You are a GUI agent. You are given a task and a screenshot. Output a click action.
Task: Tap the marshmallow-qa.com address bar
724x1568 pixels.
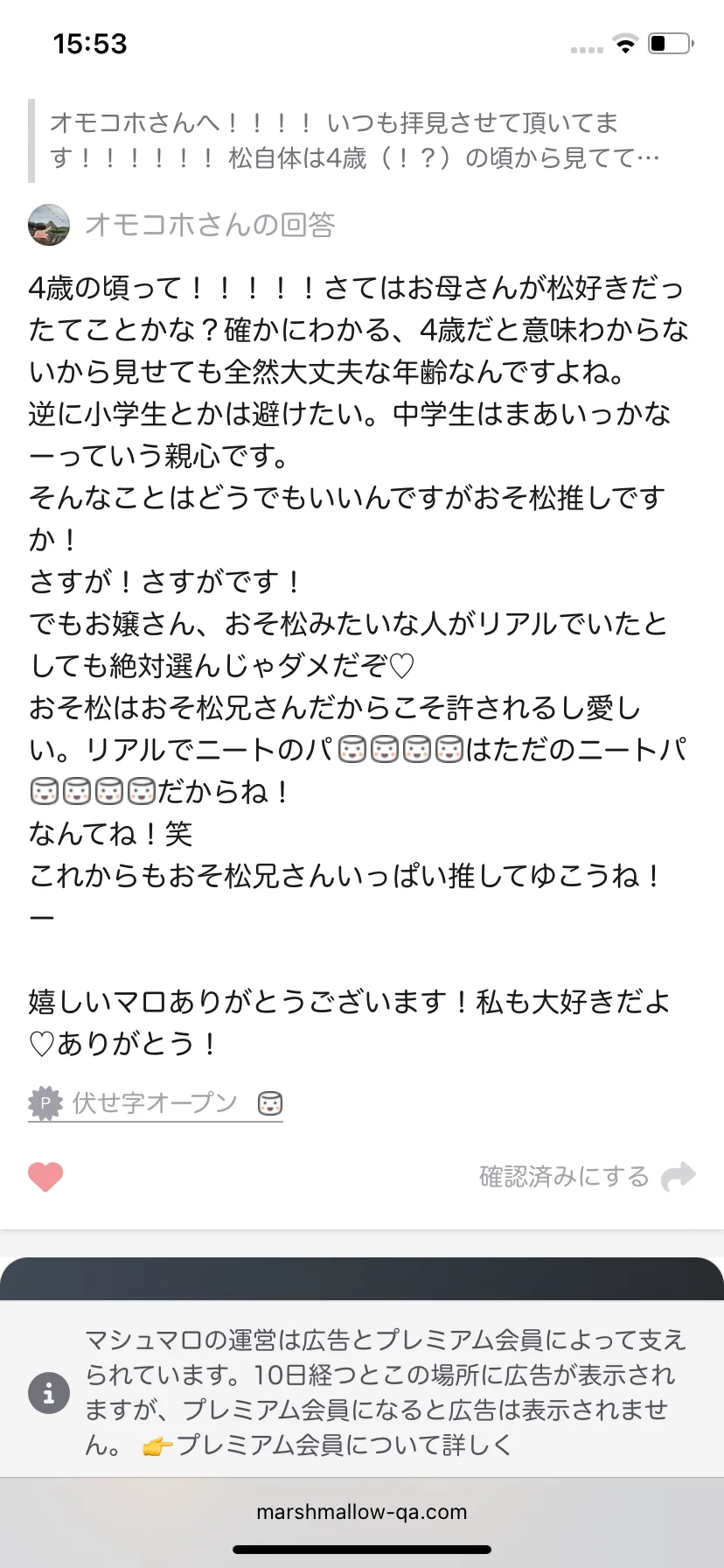tap(362, 1511)
